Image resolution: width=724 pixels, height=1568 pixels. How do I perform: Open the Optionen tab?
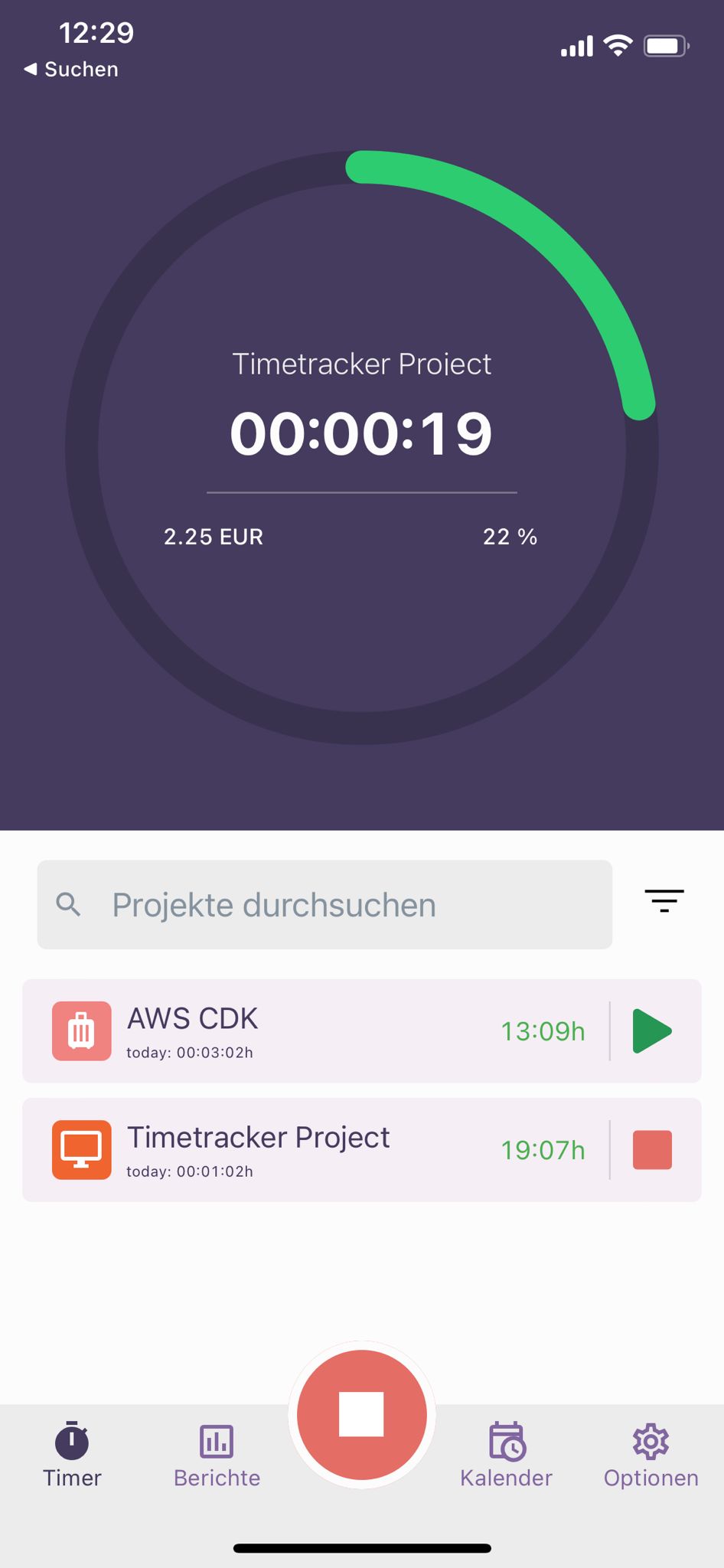tap(651, 1456)
